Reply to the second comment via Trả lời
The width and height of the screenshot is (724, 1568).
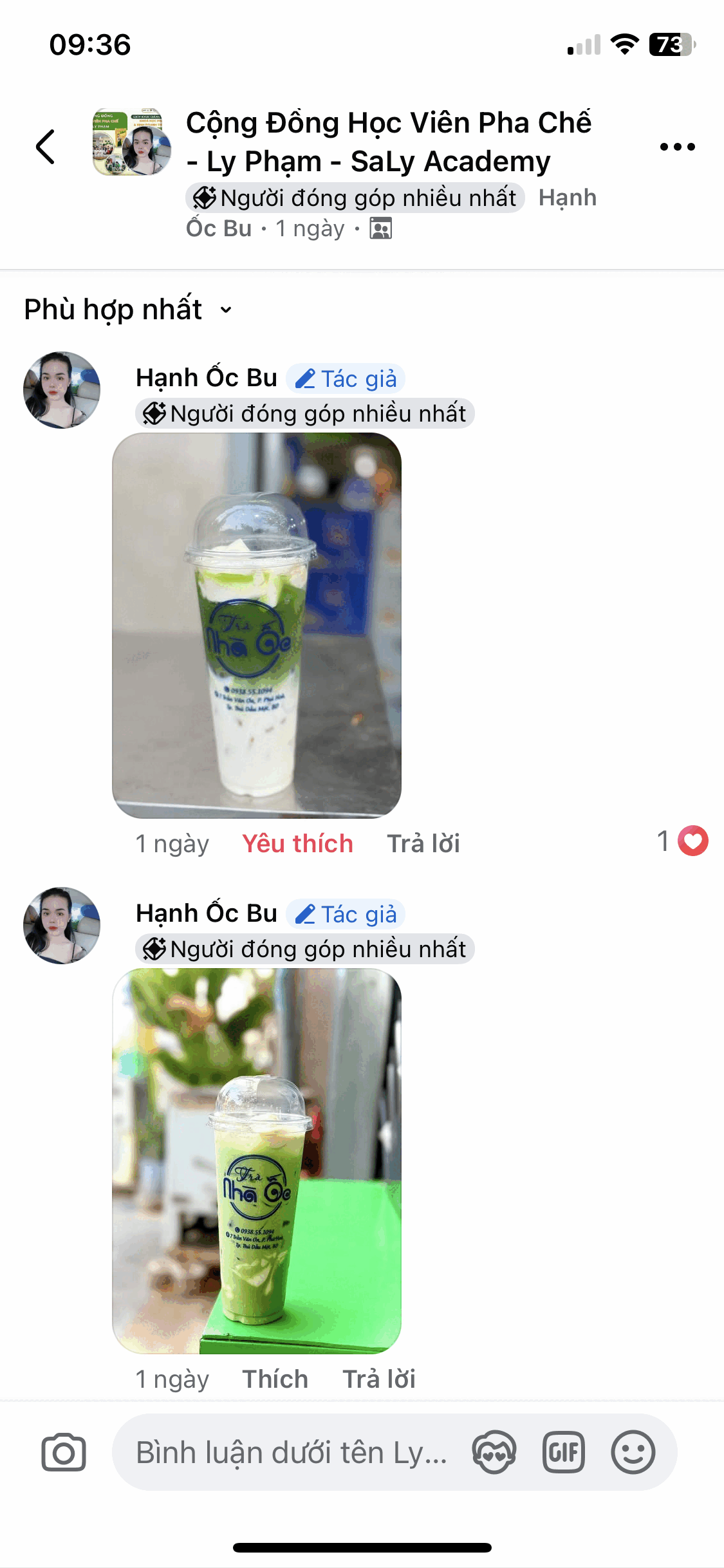[x=379, y=1379]
